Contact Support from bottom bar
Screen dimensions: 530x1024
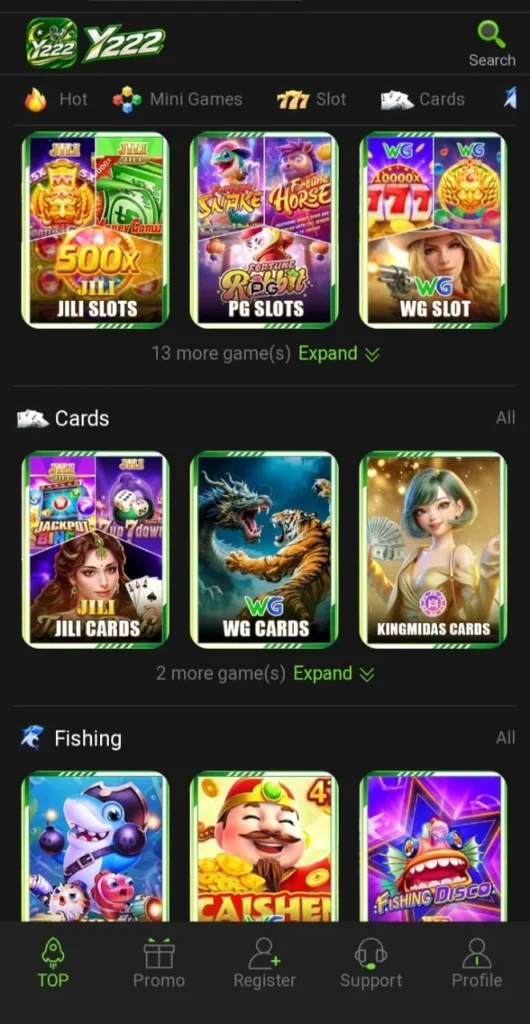click(371, 963)
